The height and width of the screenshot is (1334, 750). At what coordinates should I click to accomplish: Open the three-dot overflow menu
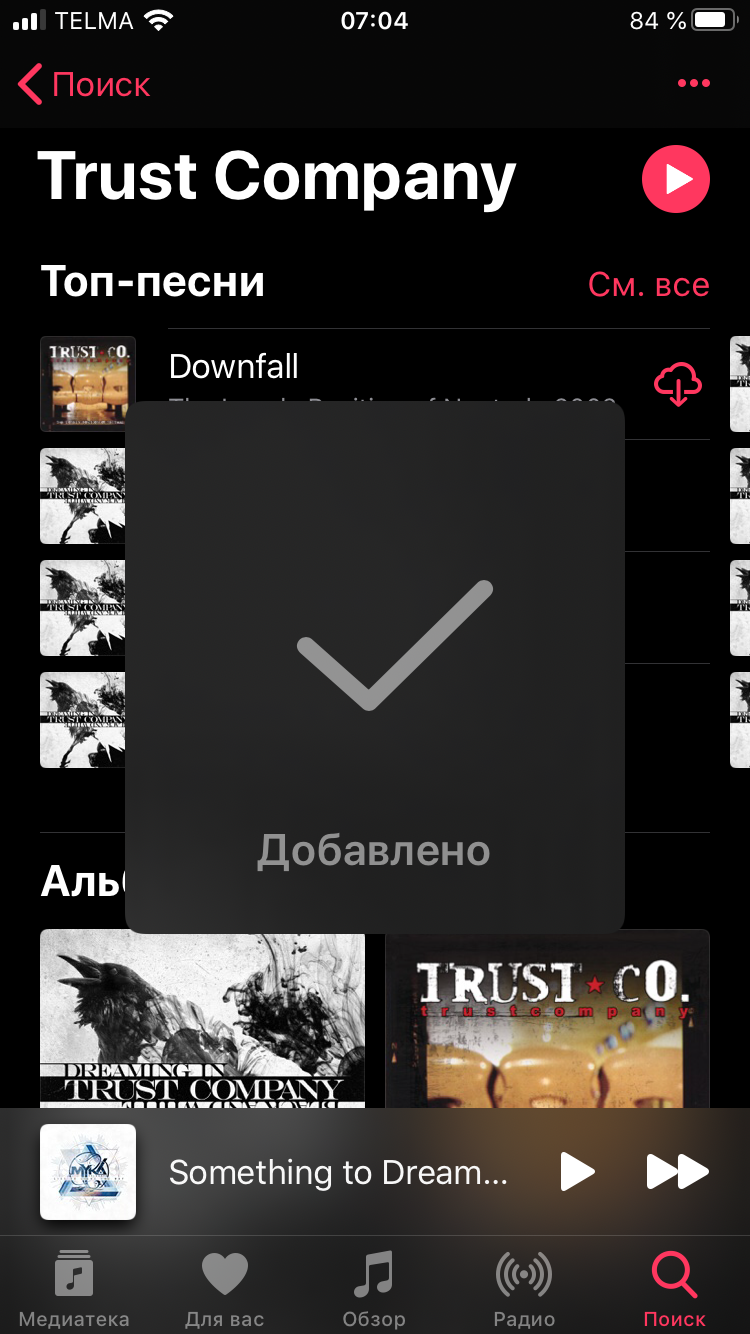pos(693,84)
